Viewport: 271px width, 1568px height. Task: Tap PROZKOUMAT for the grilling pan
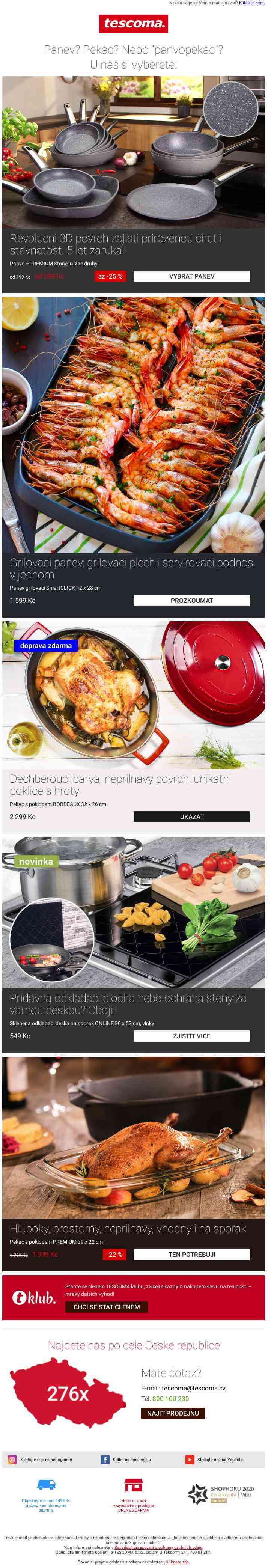click(x=191, y=600)
